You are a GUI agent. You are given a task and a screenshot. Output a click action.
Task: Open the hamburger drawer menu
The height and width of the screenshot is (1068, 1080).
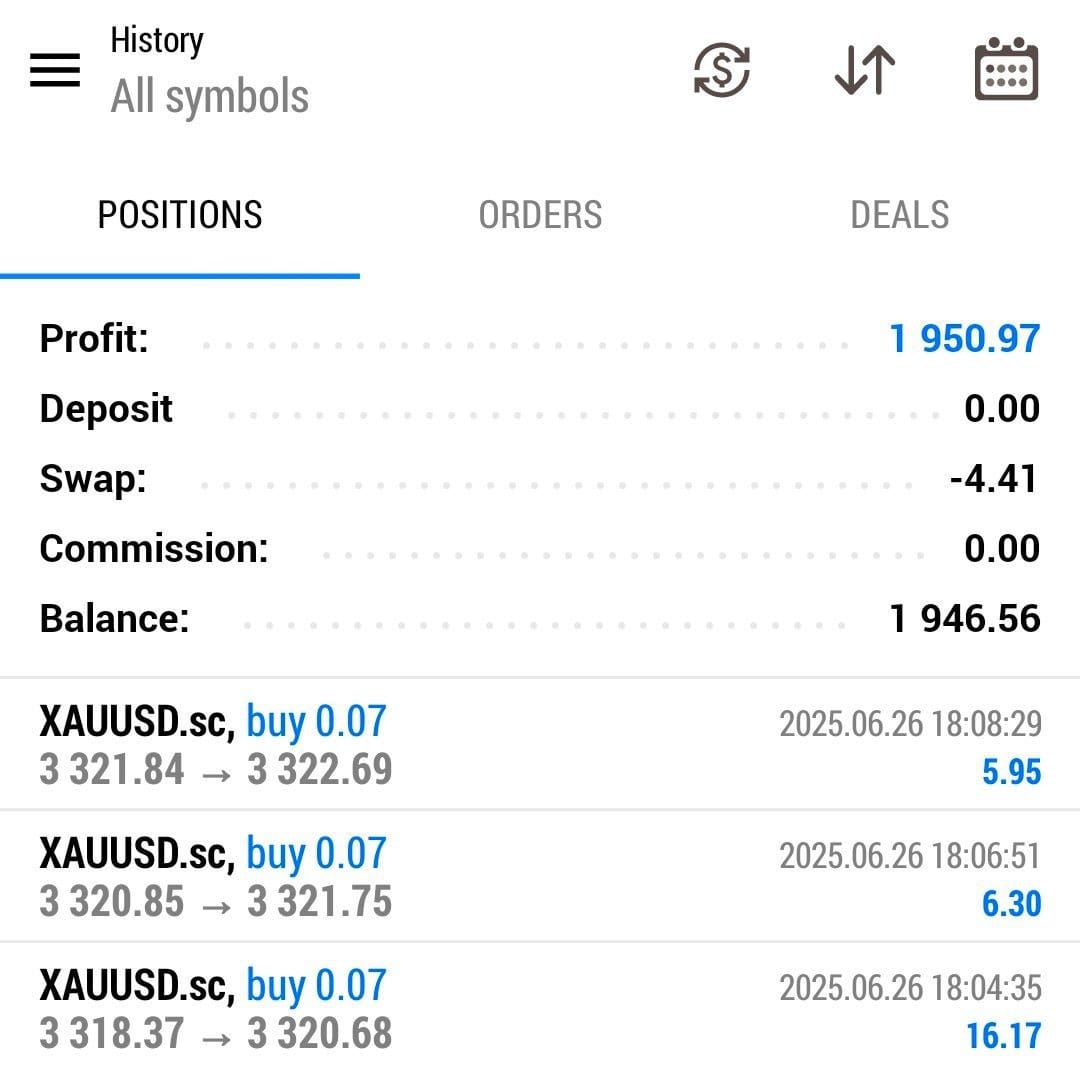(x=55, y=70)
